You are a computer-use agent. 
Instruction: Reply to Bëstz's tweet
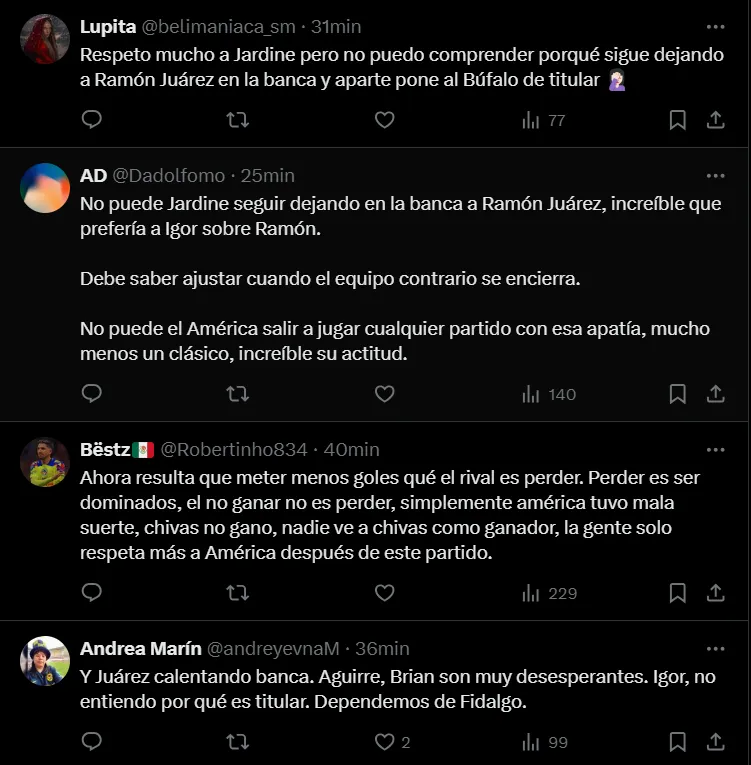(92, 593)
